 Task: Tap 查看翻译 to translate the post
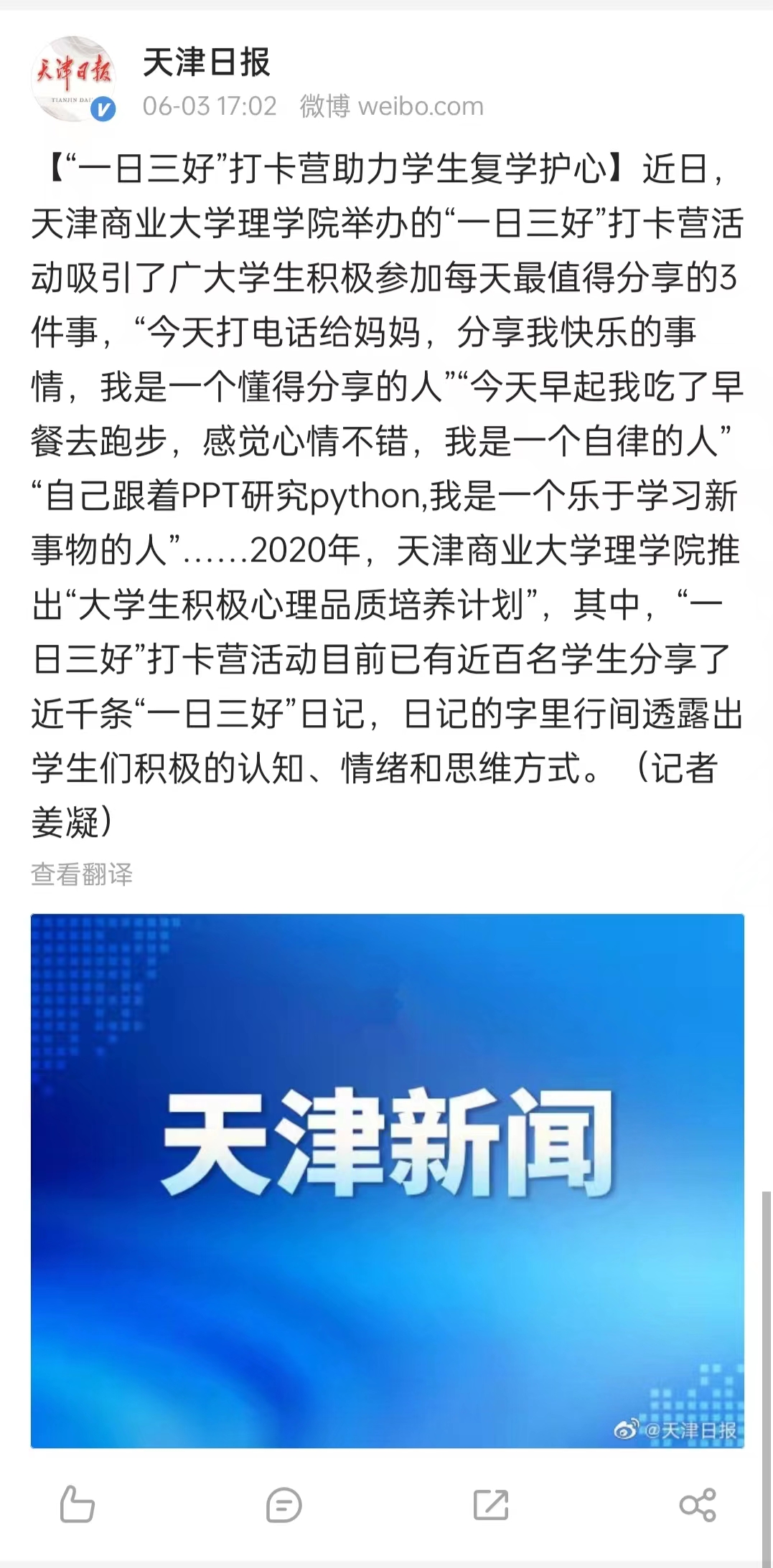coord(82,874)
